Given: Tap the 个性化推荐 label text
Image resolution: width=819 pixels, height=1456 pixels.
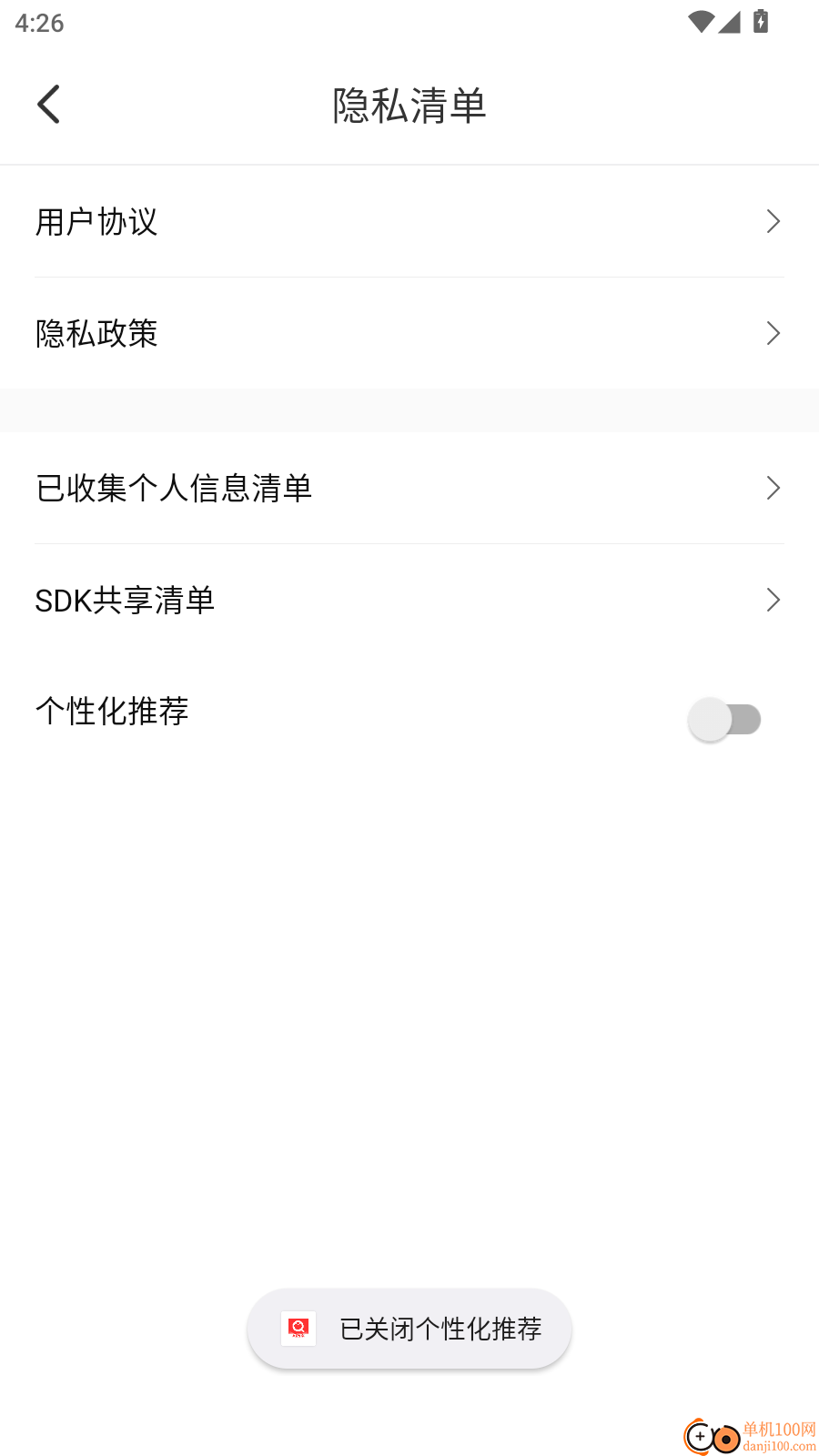Looking at the screenshot, I should [x=111, y=711].
